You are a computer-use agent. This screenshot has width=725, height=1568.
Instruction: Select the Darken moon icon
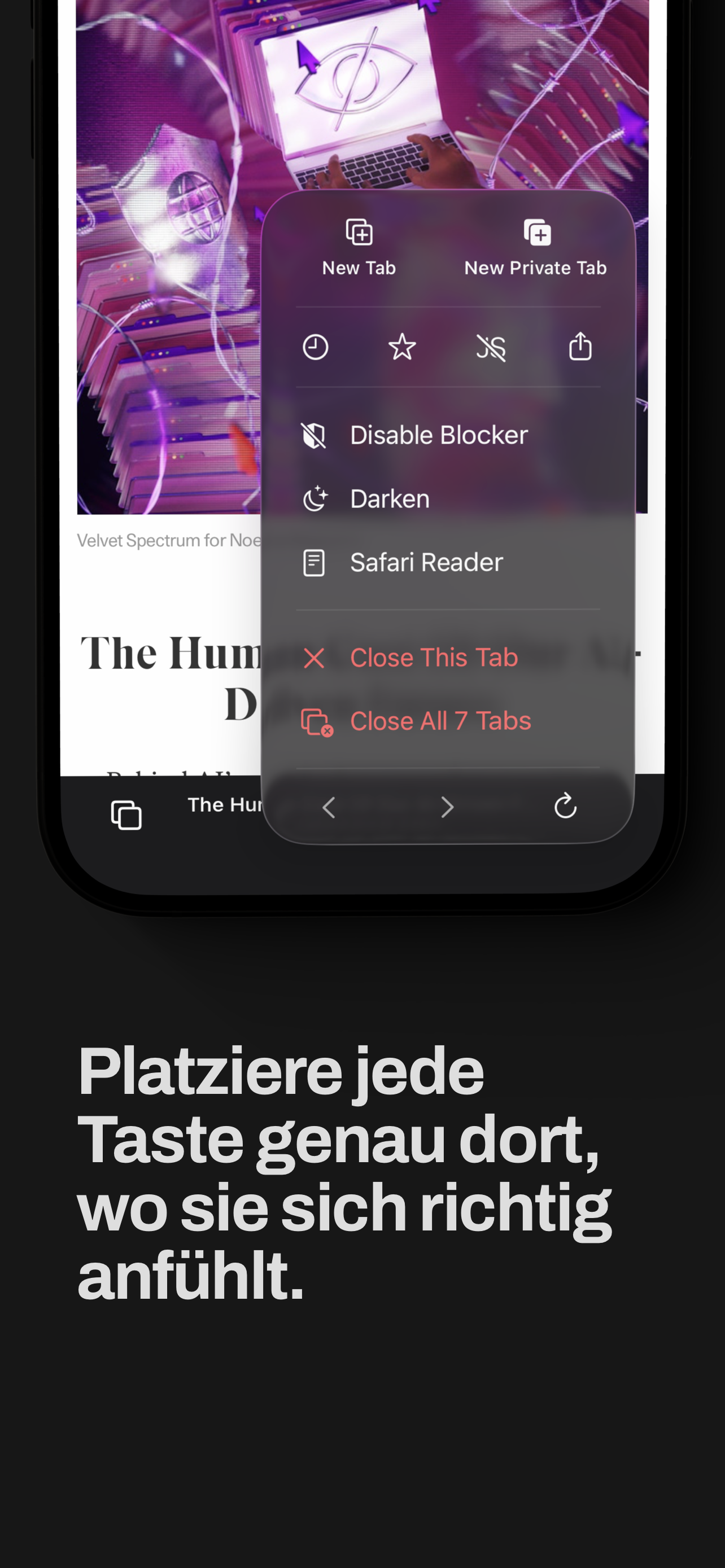314,497
